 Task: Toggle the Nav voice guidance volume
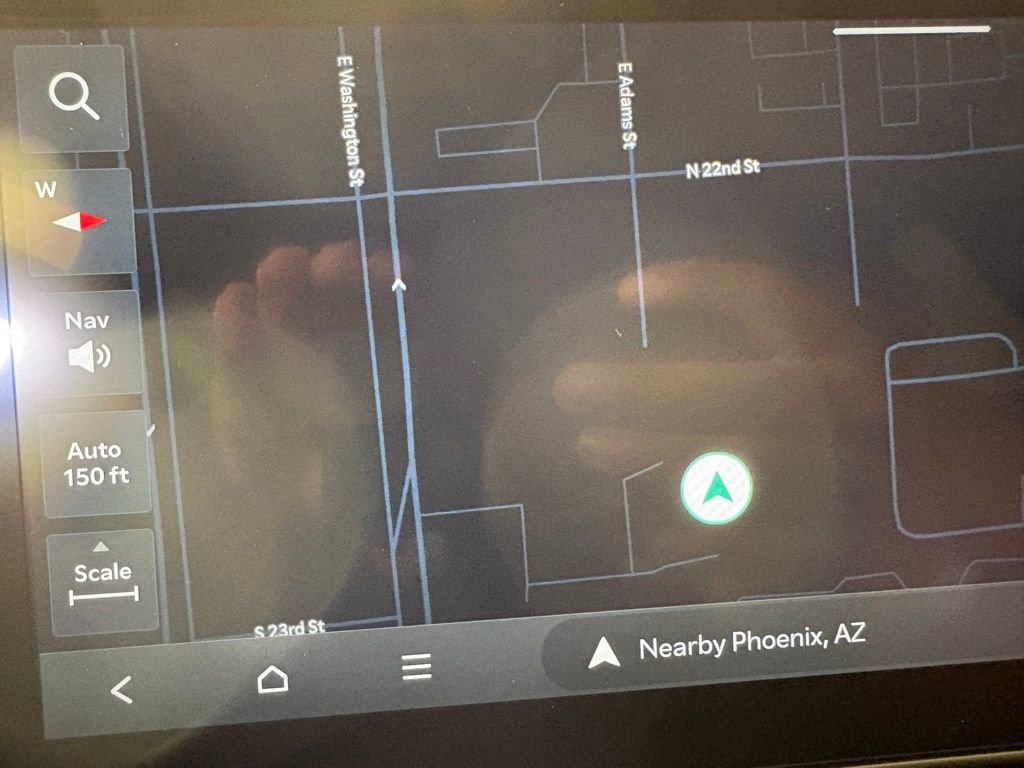tap(88, 341)
